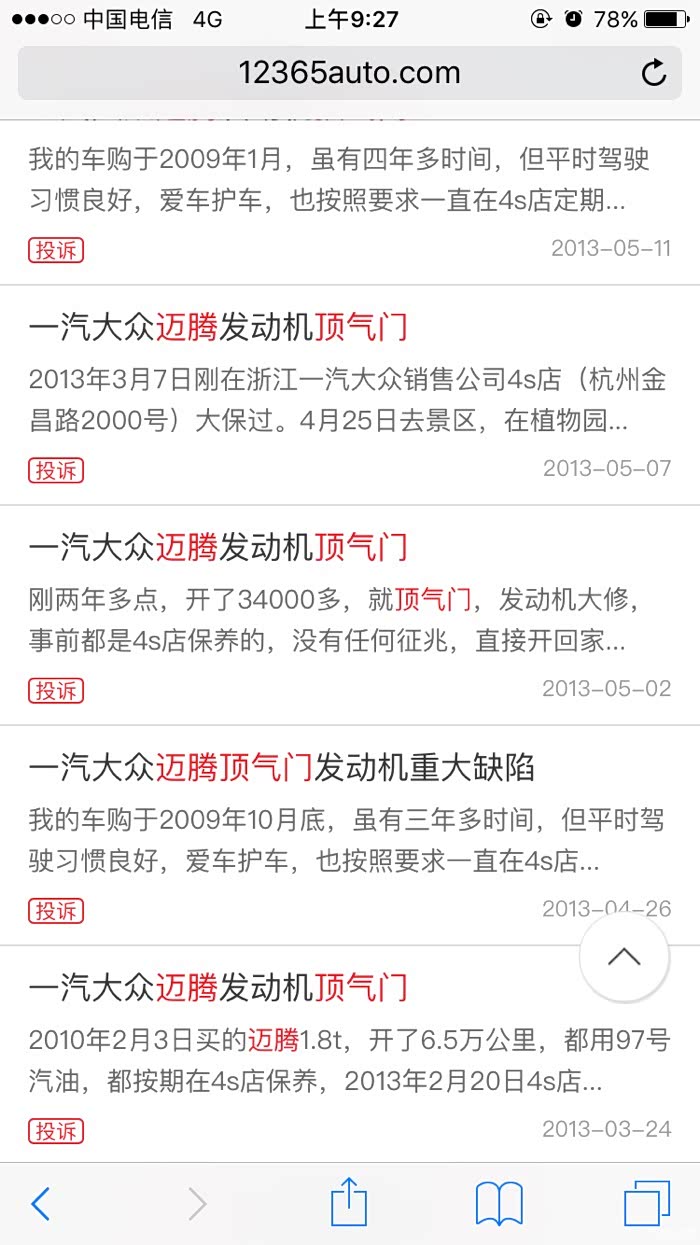The image size is (700, 1245).
Task: Share this page from the Safari toolbar
Action: 349,1203
